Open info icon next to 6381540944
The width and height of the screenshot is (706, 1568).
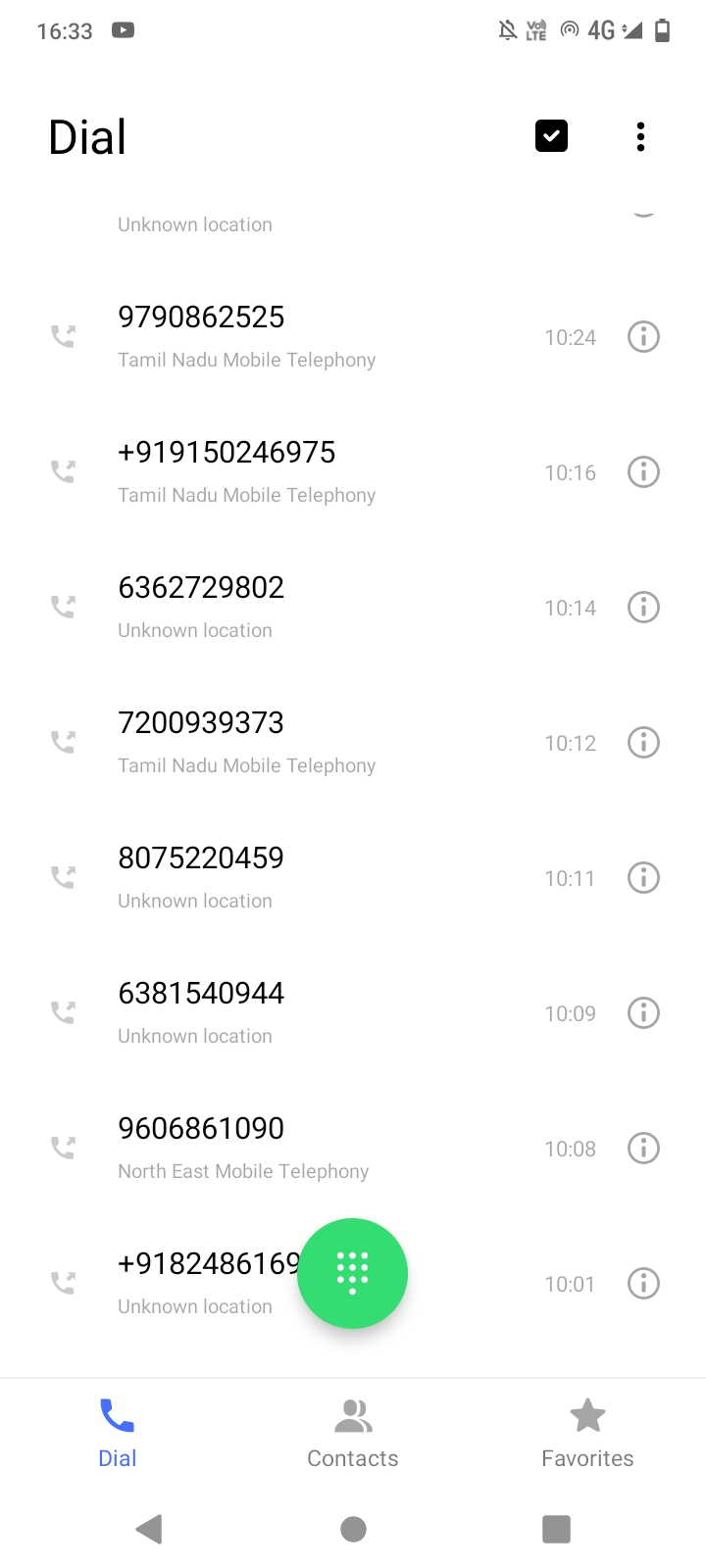pyautogui.click(x=643, y=1013)
